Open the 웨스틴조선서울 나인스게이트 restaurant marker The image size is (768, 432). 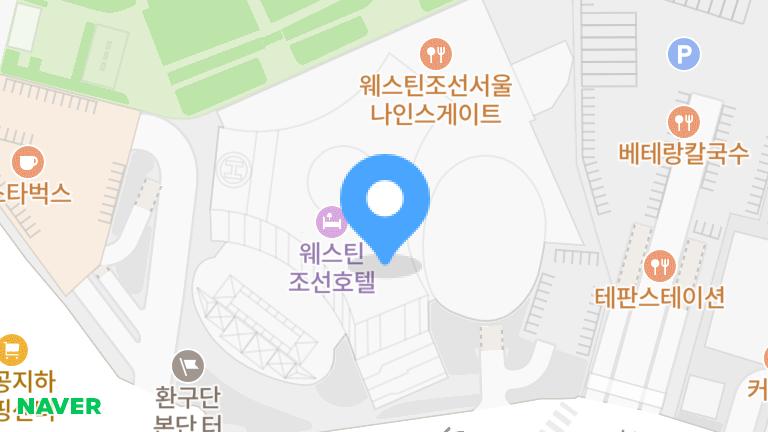point(435,52)
